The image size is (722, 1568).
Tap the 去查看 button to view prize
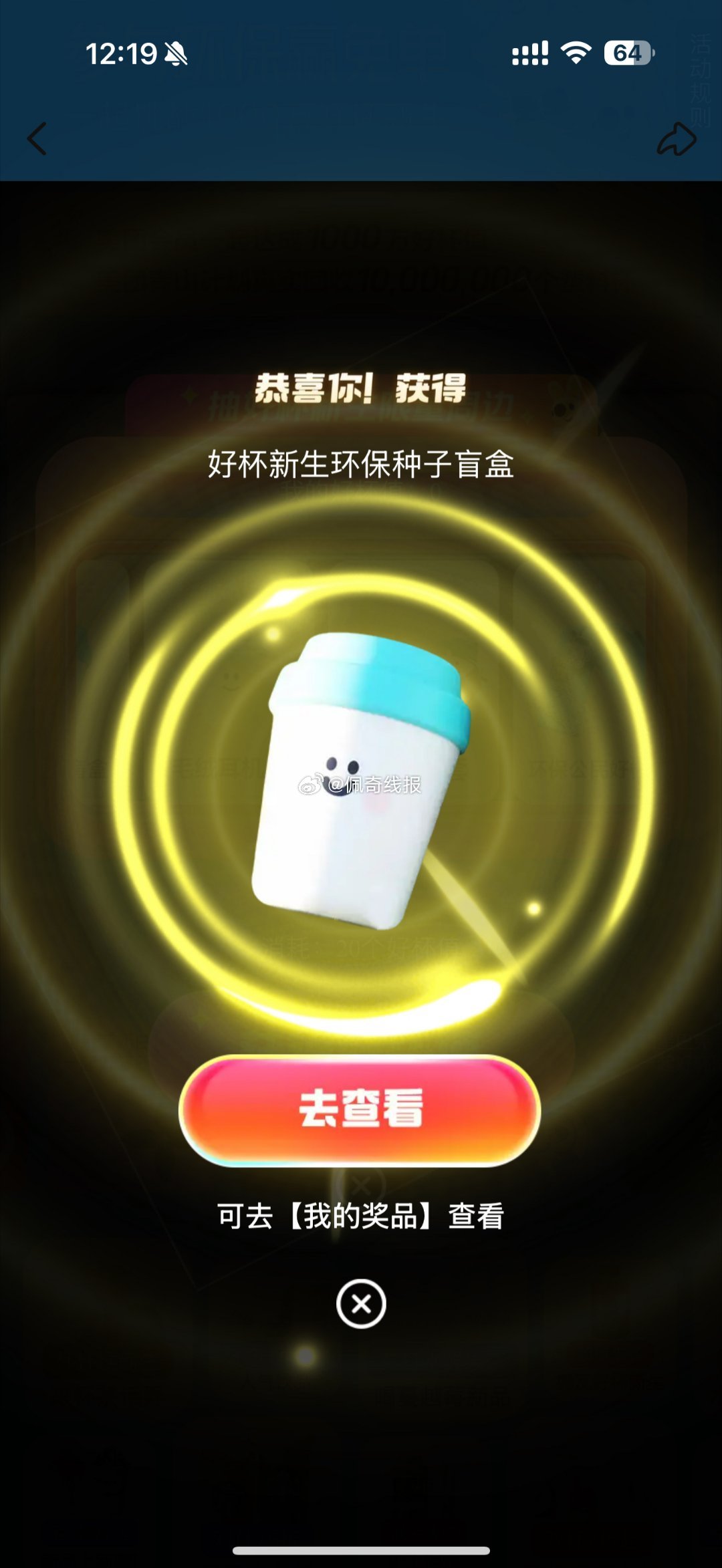[360, 1110]
